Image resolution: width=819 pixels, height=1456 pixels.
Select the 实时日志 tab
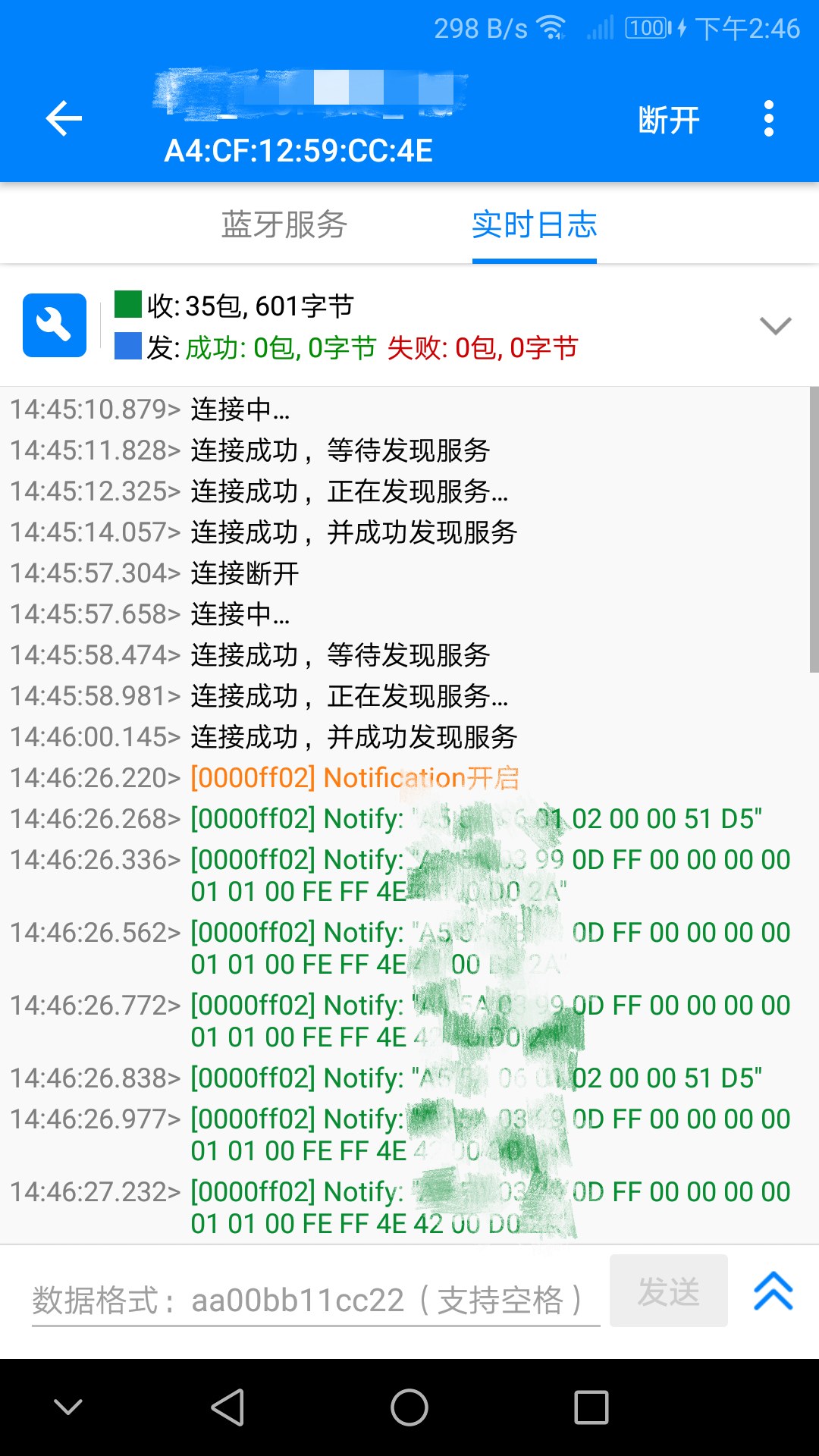[x=535, y=224]
